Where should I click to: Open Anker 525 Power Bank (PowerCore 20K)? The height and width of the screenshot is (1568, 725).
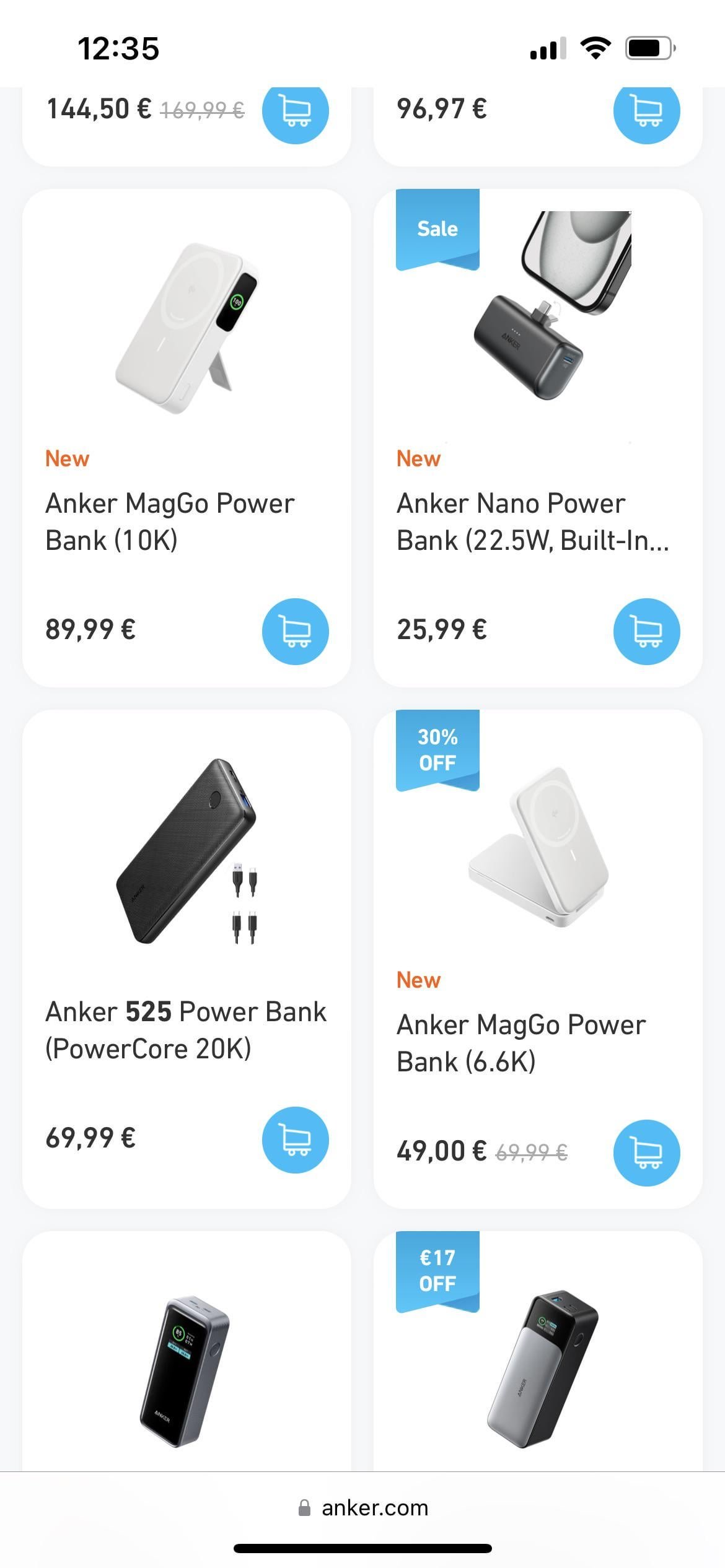tap(186, 1029)
